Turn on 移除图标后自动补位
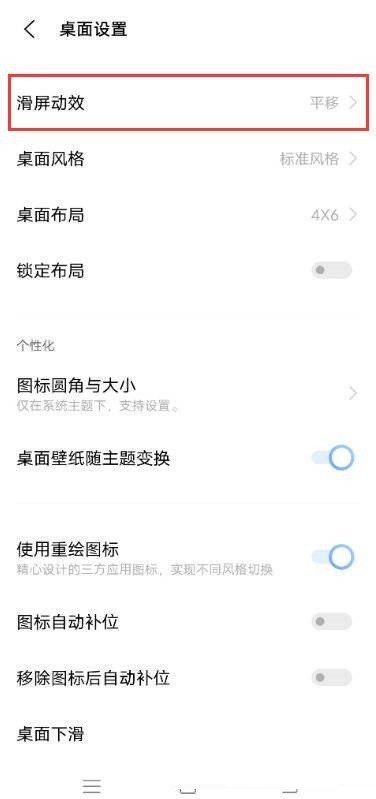The height and width of the screenshot is (799, 376). [332, 678]
